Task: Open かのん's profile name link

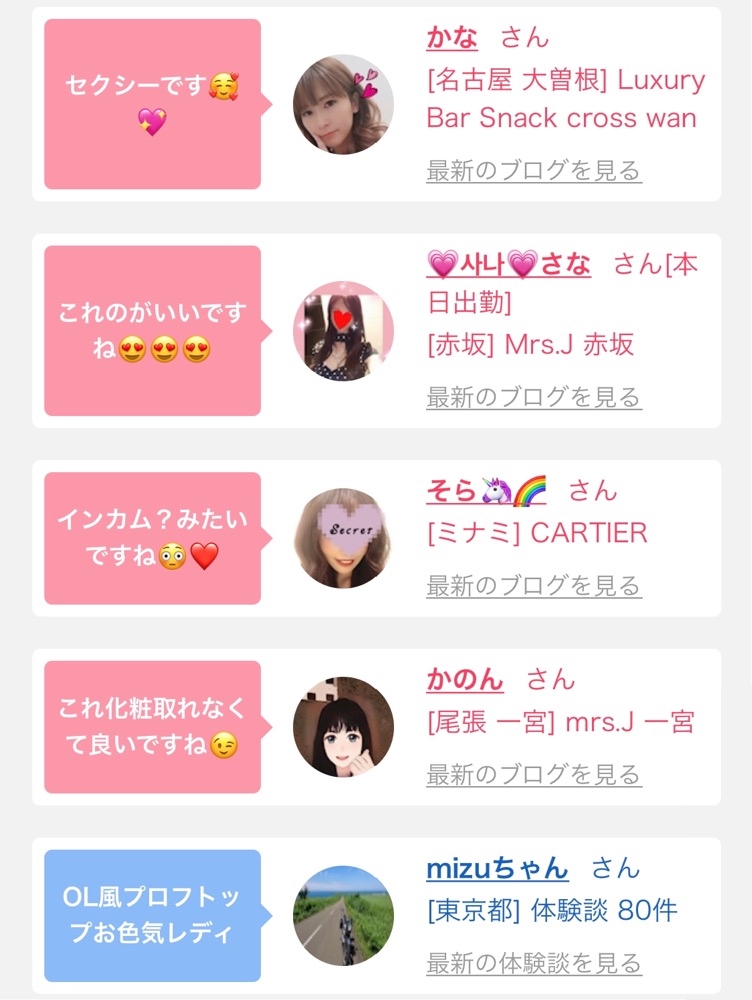Action: click(465, 680)
